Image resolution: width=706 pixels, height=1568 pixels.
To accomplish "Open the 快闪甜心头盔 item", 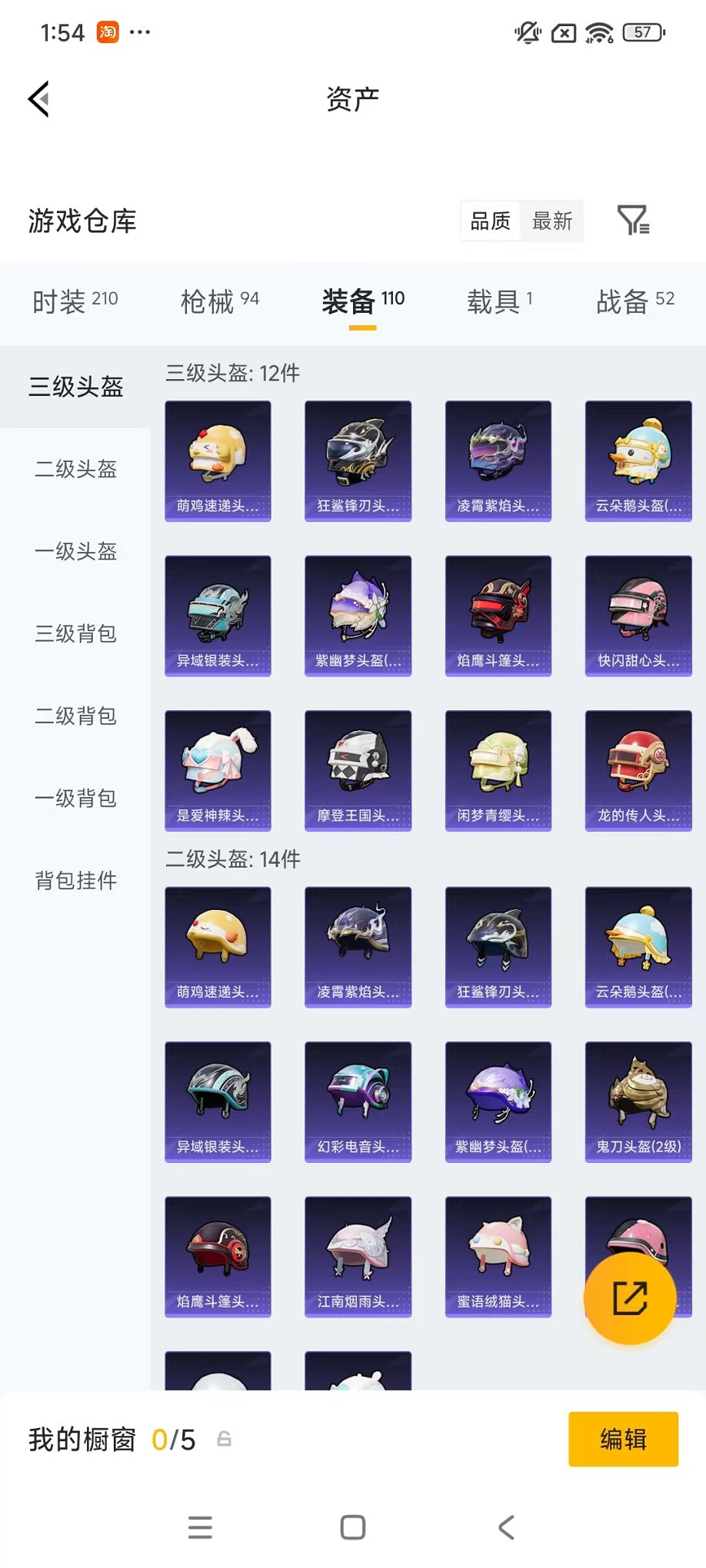I will [x=638, y=616].
